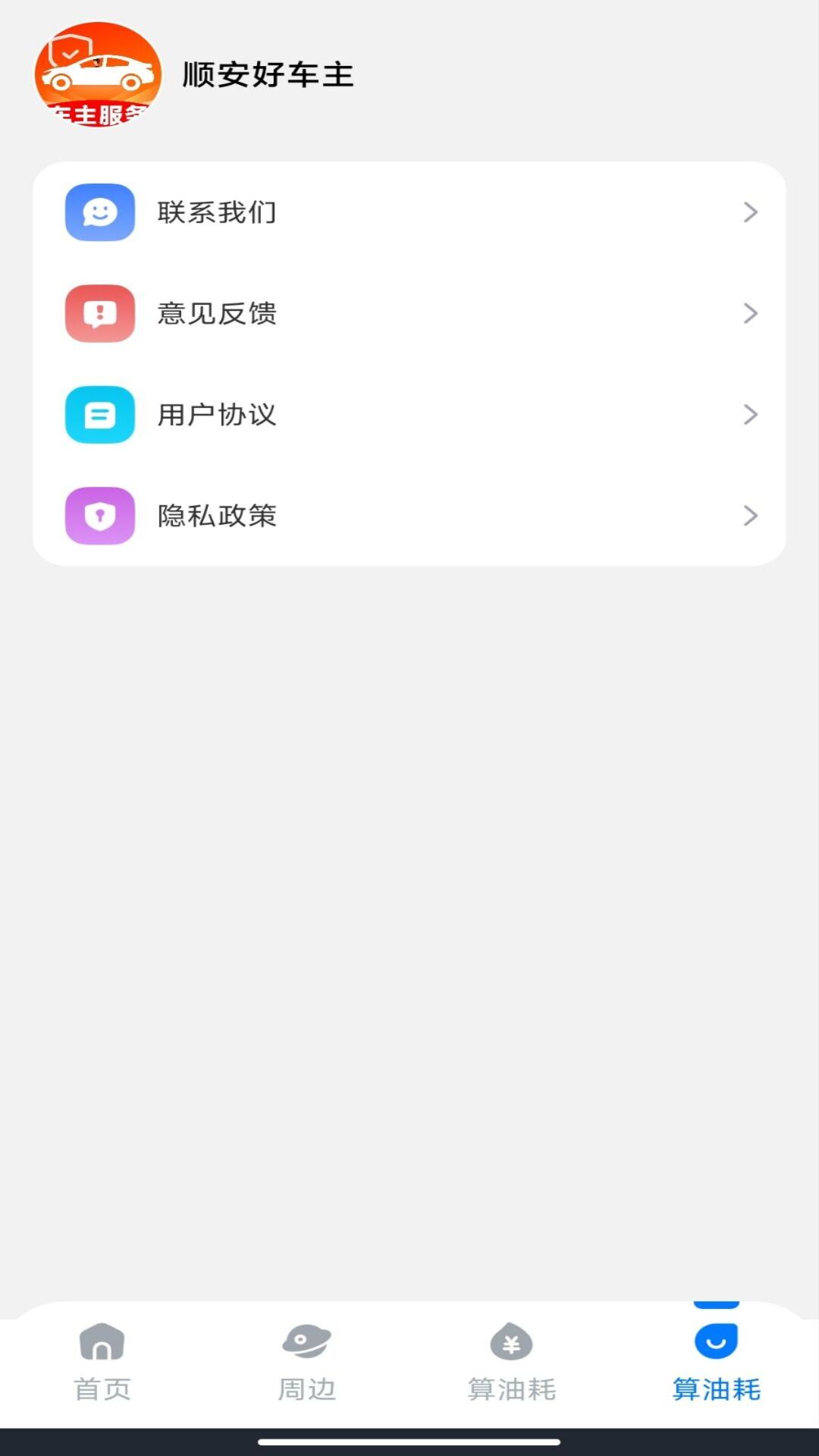Screen dimensions: 819x1456
Task: View the 用户协议 user agreement
Action: [x=409, y=415]
